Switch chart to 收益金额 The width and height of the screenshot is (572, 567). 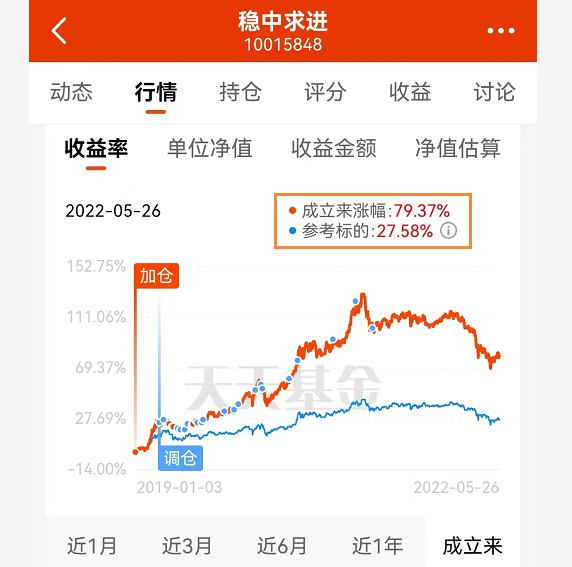[334, 148]
